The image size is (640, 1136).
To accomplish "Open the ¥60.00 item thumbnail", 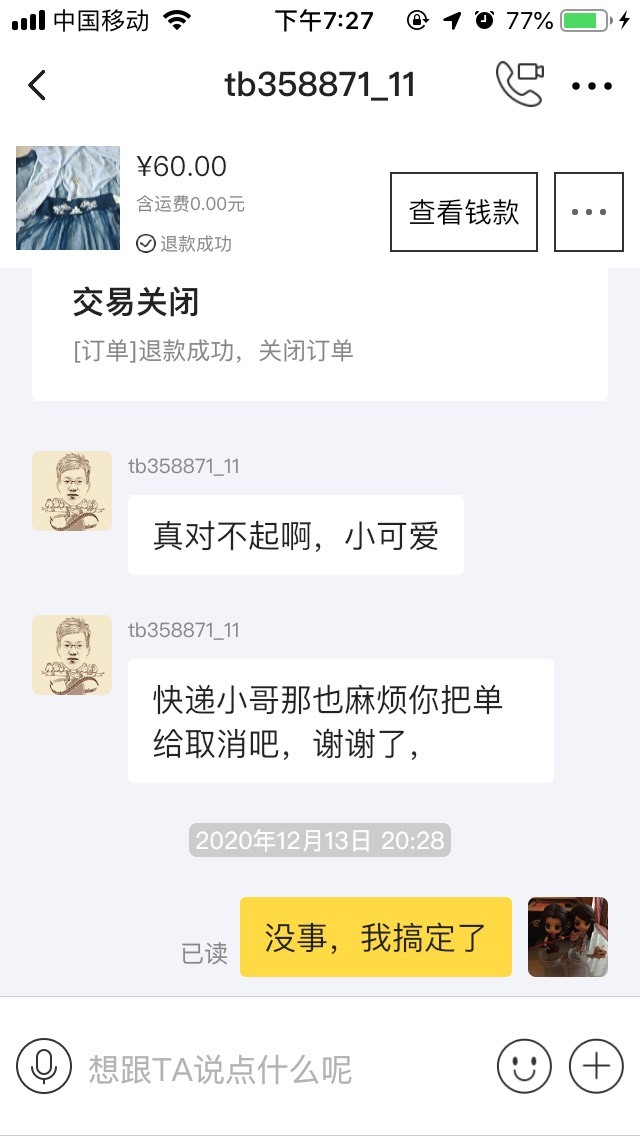I will pos(68,198).
